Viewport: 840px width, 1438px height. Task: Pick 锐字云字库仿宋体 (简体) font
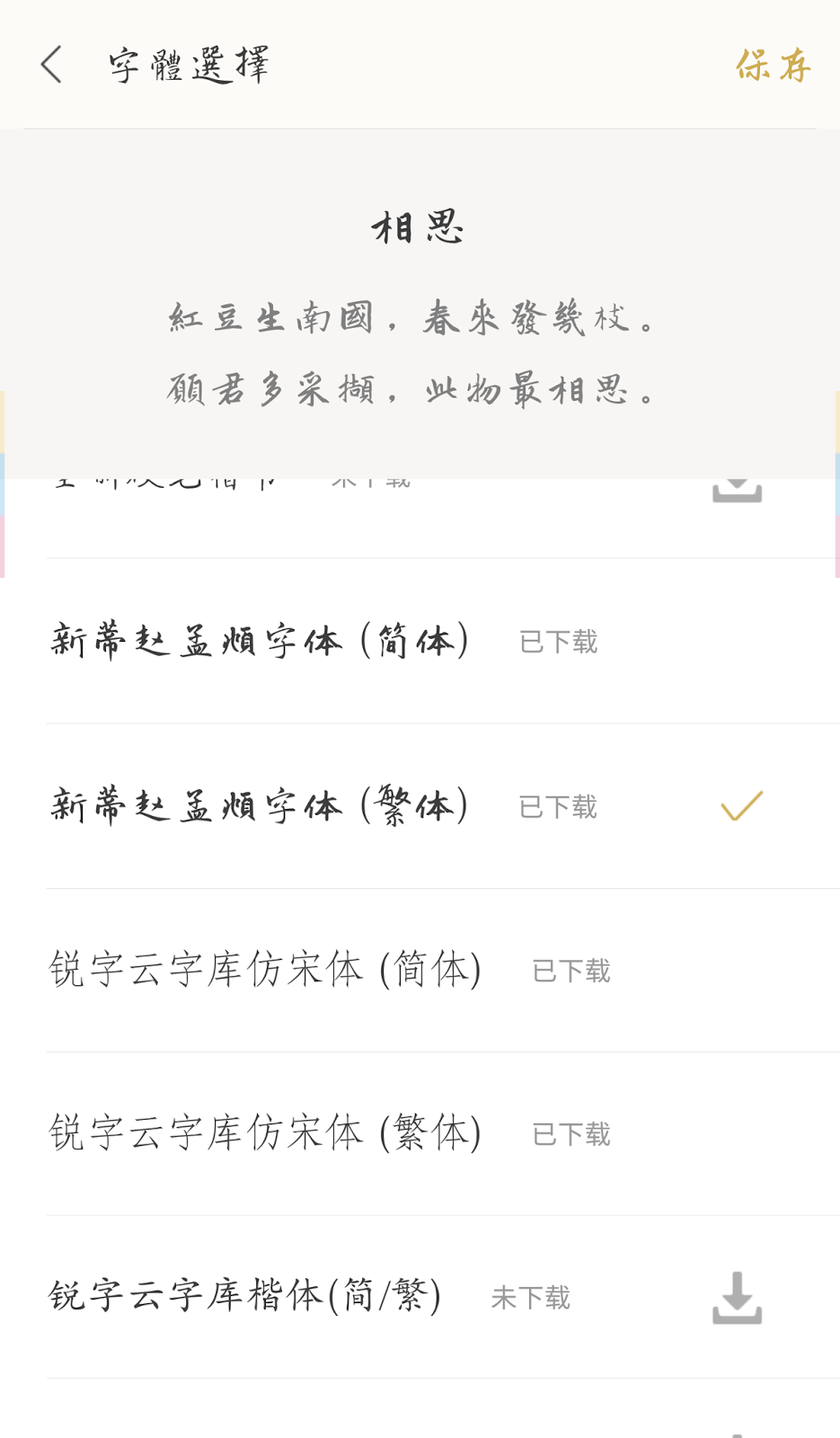tap(266, 971)
